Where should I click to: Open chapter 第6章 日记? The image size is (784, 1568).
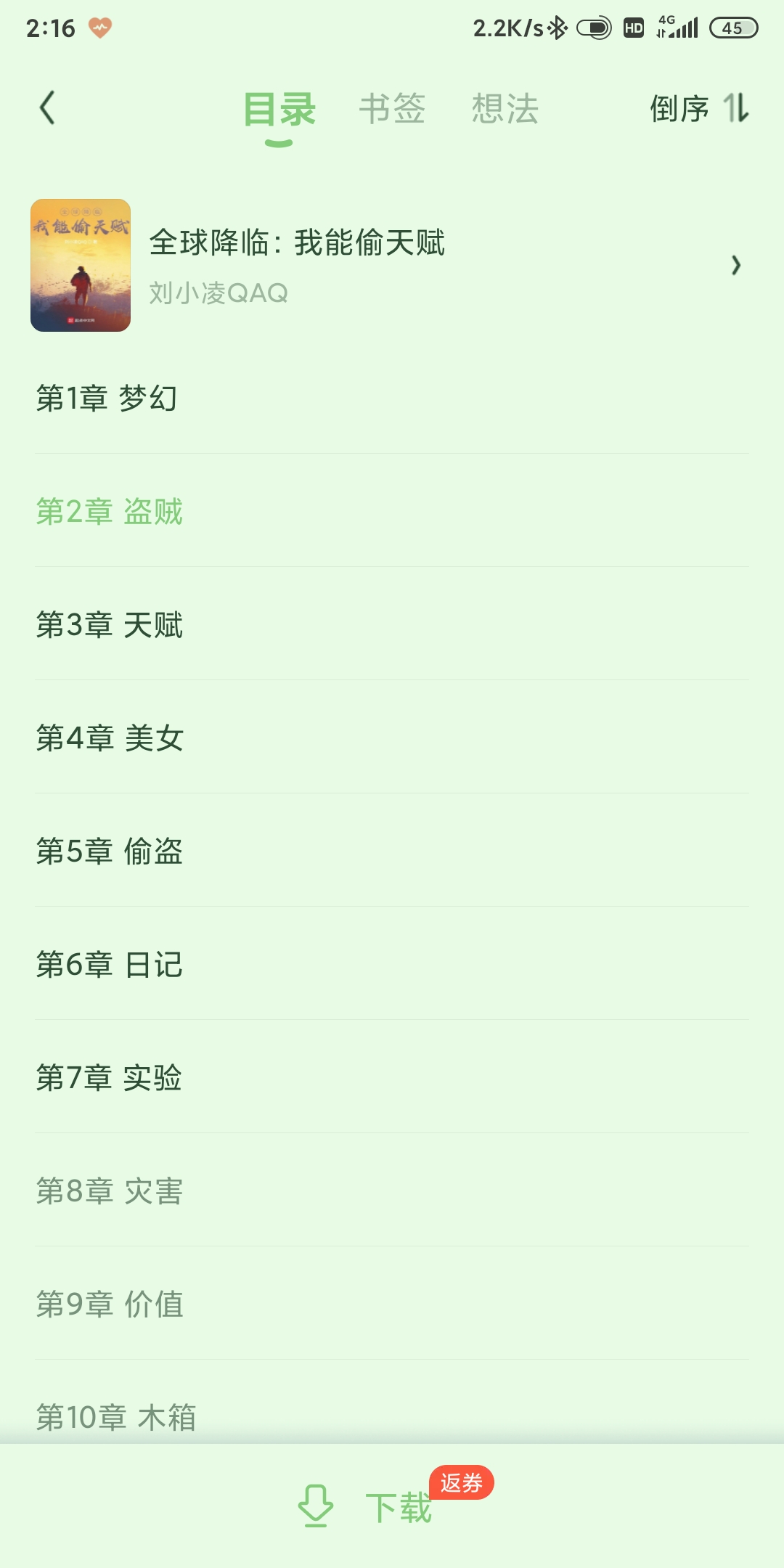tap(392, 964)
